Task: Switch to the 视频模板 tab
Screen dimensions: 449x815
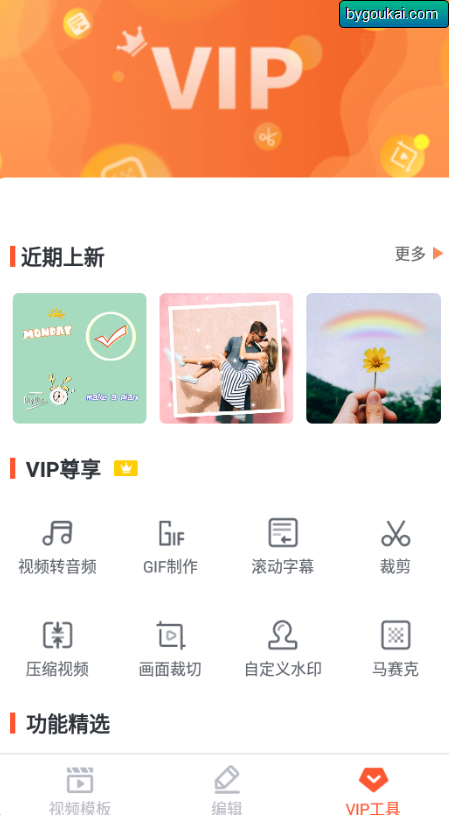Action: (x=80, y=790)
